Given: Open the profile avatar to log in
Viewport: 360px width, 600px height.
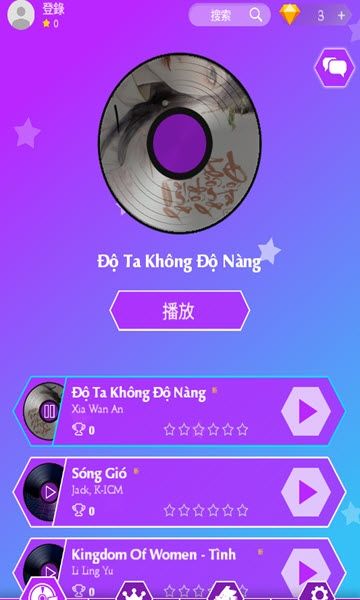Looking at the screenshot, I should tap(21, 14).
